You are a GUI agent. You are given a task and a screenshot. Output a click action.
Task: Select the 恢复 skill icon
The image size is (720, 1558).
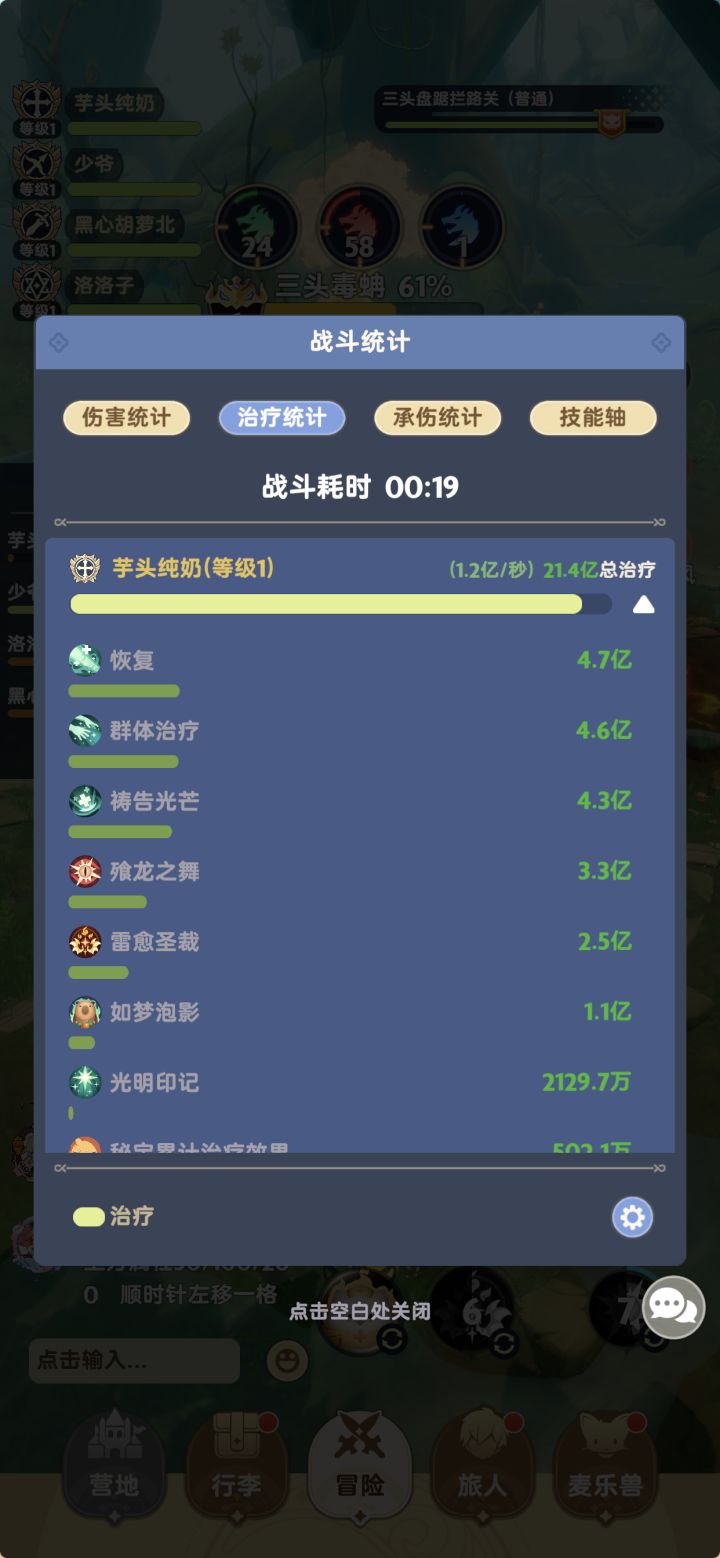pos(84,660)
